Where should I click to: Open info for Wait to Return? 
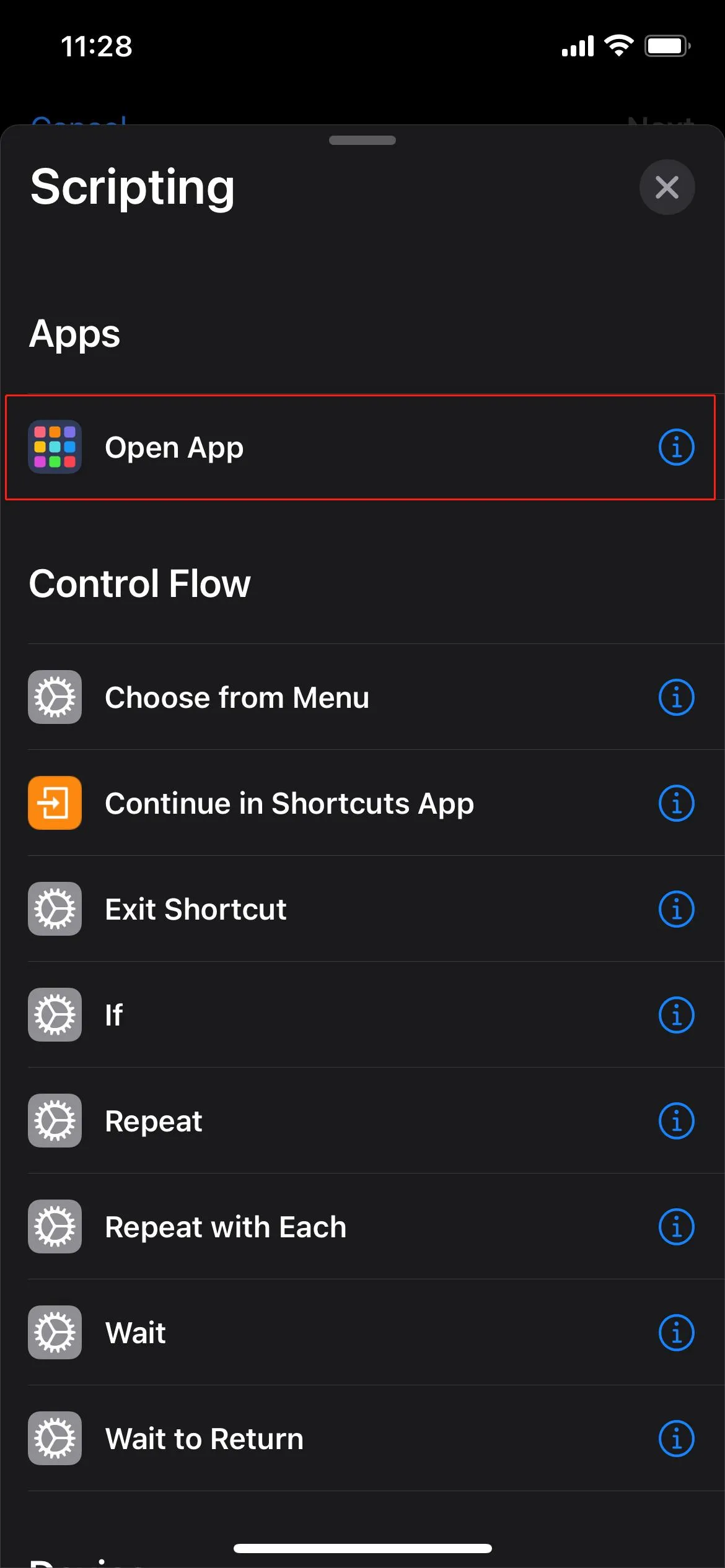(676, 1439)
